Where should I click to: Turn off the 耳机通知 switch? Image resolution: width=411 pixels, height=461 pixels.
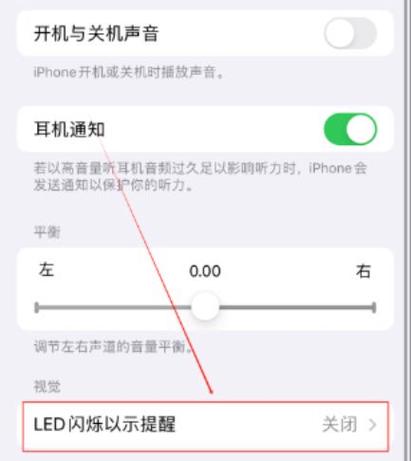tap(350, 129)
